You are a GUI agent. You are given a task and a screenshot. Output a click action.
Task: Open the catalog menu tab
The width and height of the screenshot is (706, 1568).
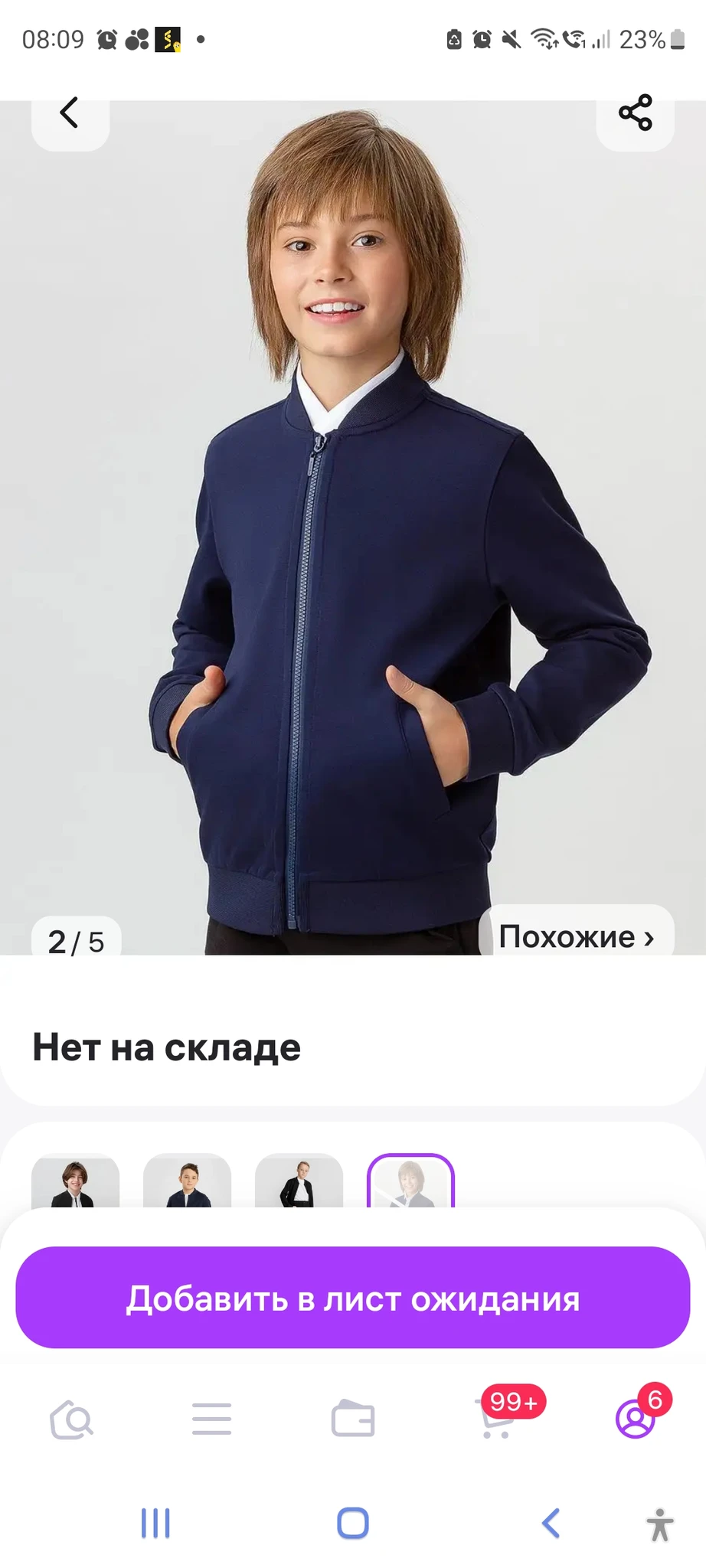(x=212, y=1420)
